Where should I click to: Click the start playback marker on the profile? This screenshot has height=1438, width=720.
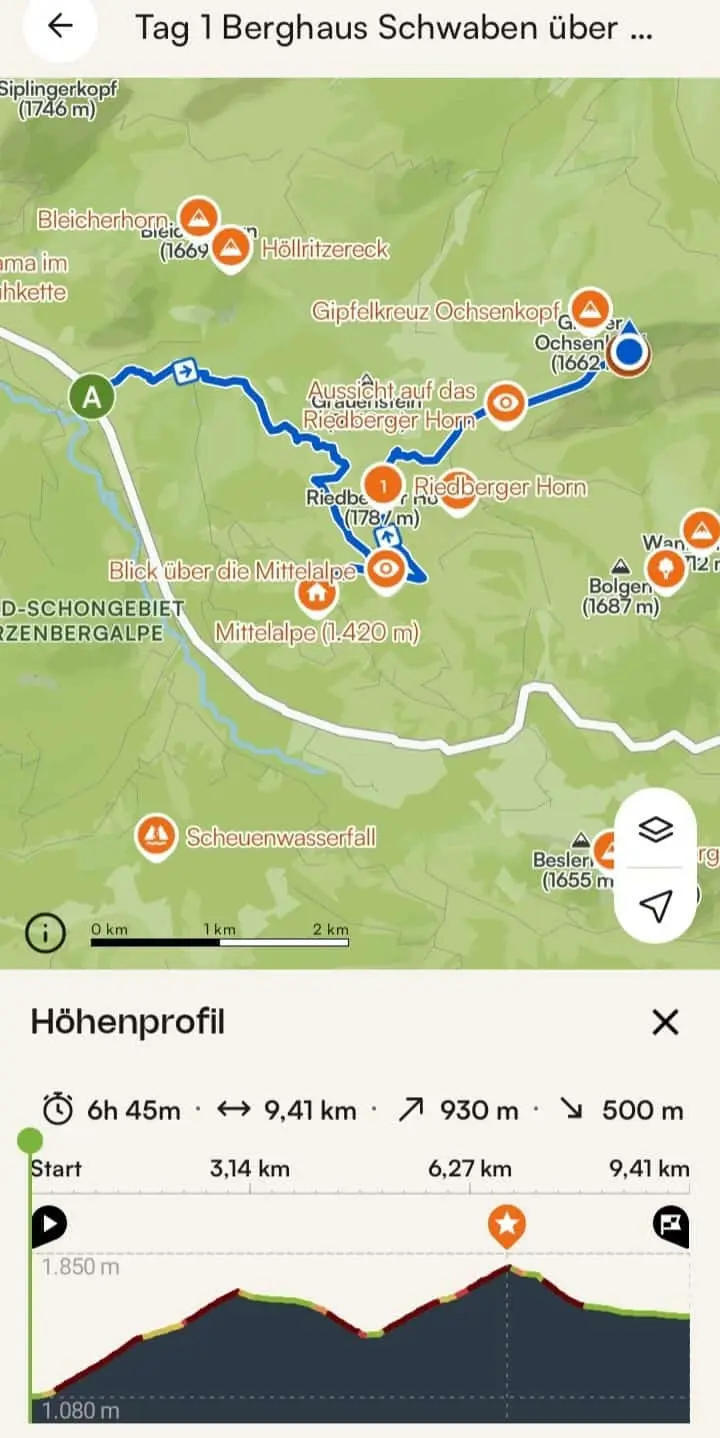pos(48,1222)
